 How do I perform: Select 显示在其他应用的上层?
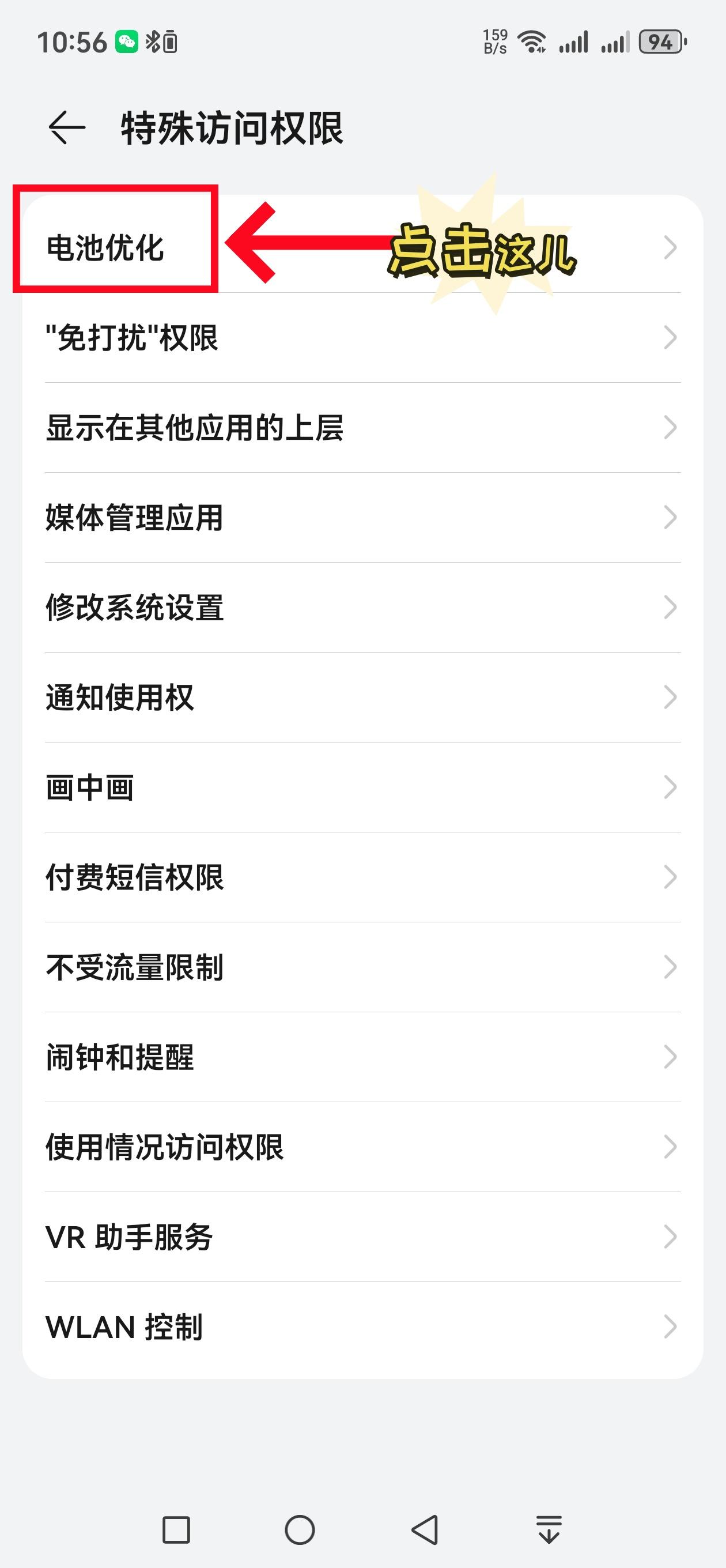pyautogui.click(x=362, y=427)
